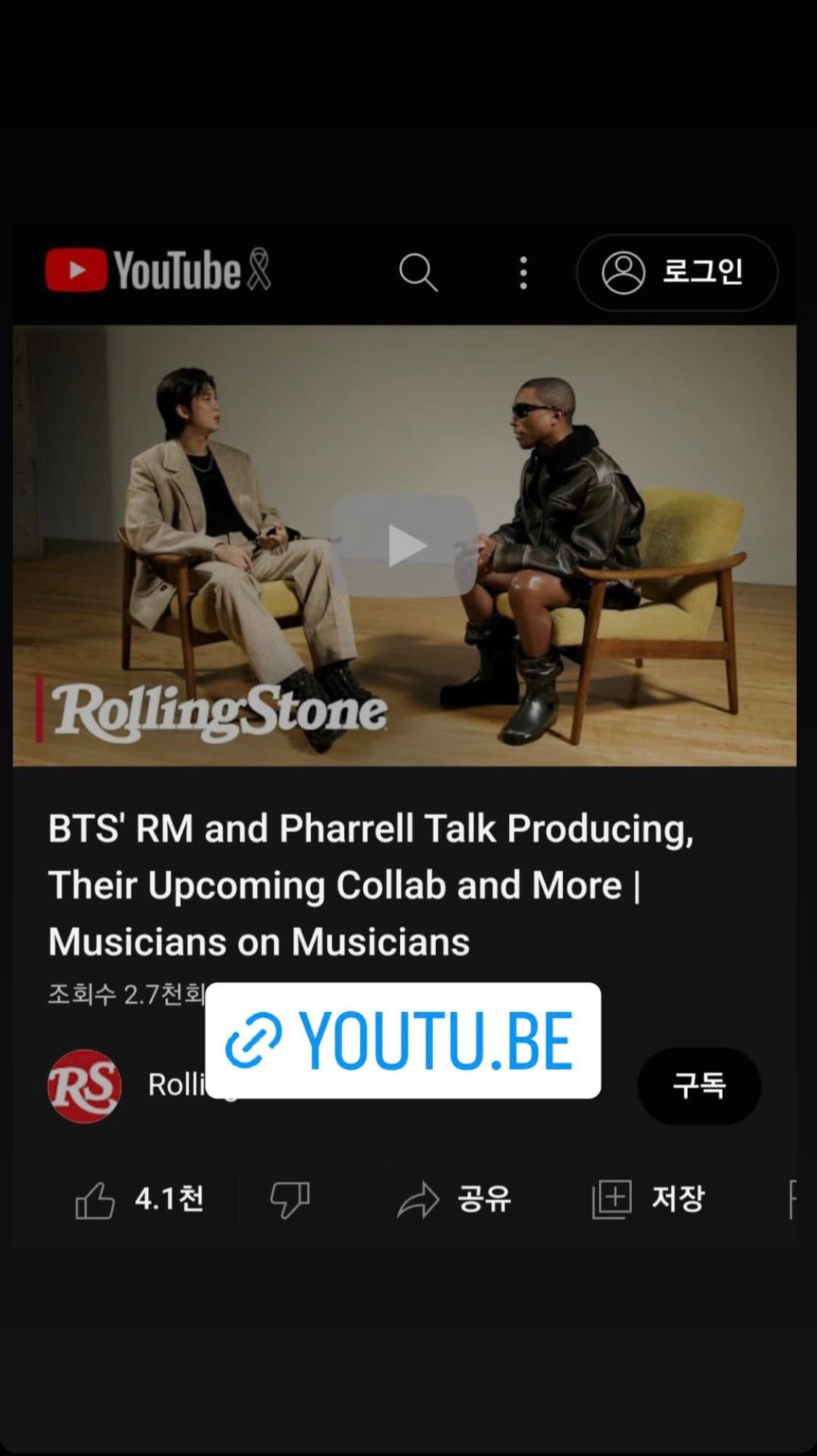This screenshot has height=1456, width=817.
Task: Tap the thumbs down dislike icon
Action: click(x=290, y=1200)
